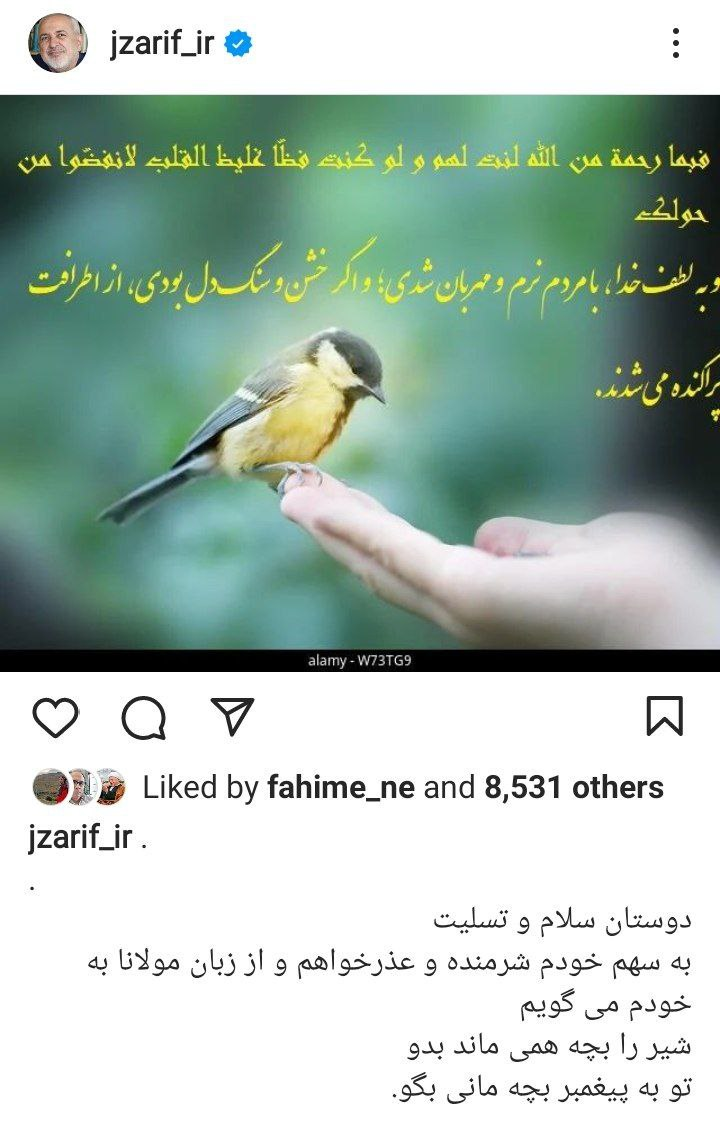Open comments on jzarif_ir's post

point(144,716)
